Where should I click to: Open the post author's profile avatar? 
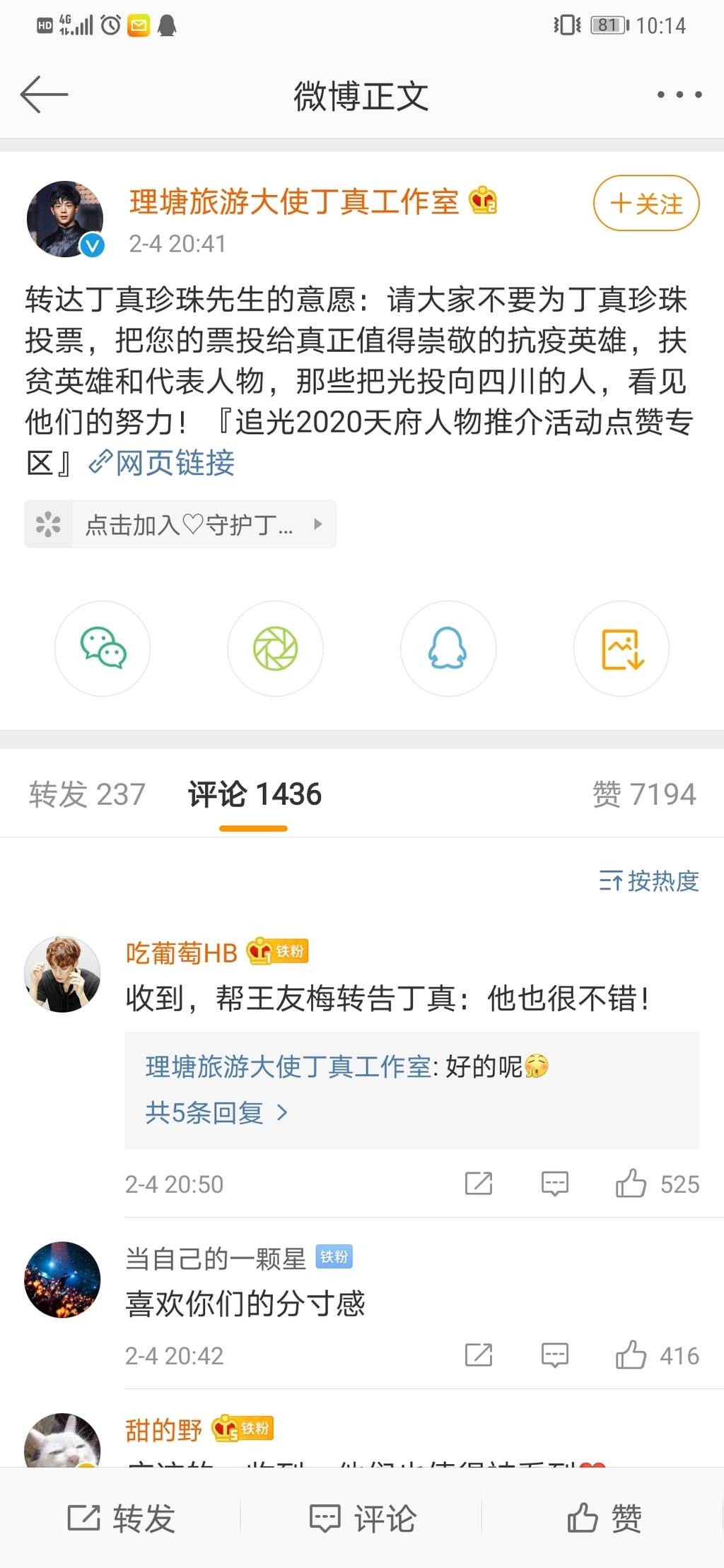[x=65, y=219]
